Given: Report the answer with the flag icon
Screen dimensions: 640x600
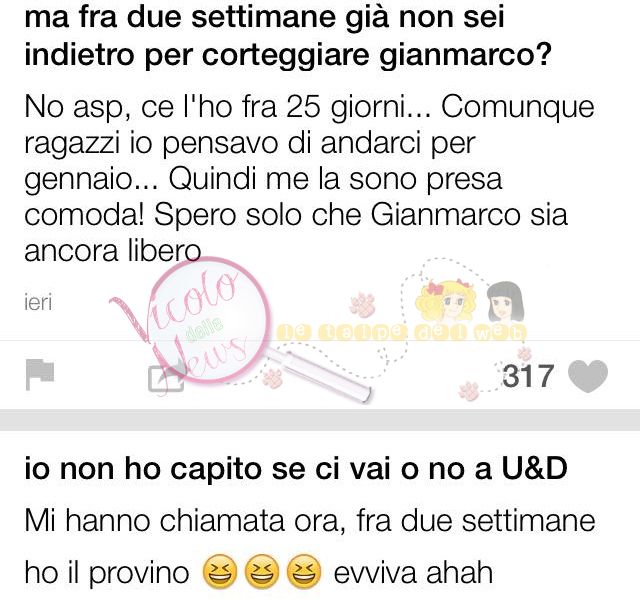Looking at the screenshot, I should point(40,376).
